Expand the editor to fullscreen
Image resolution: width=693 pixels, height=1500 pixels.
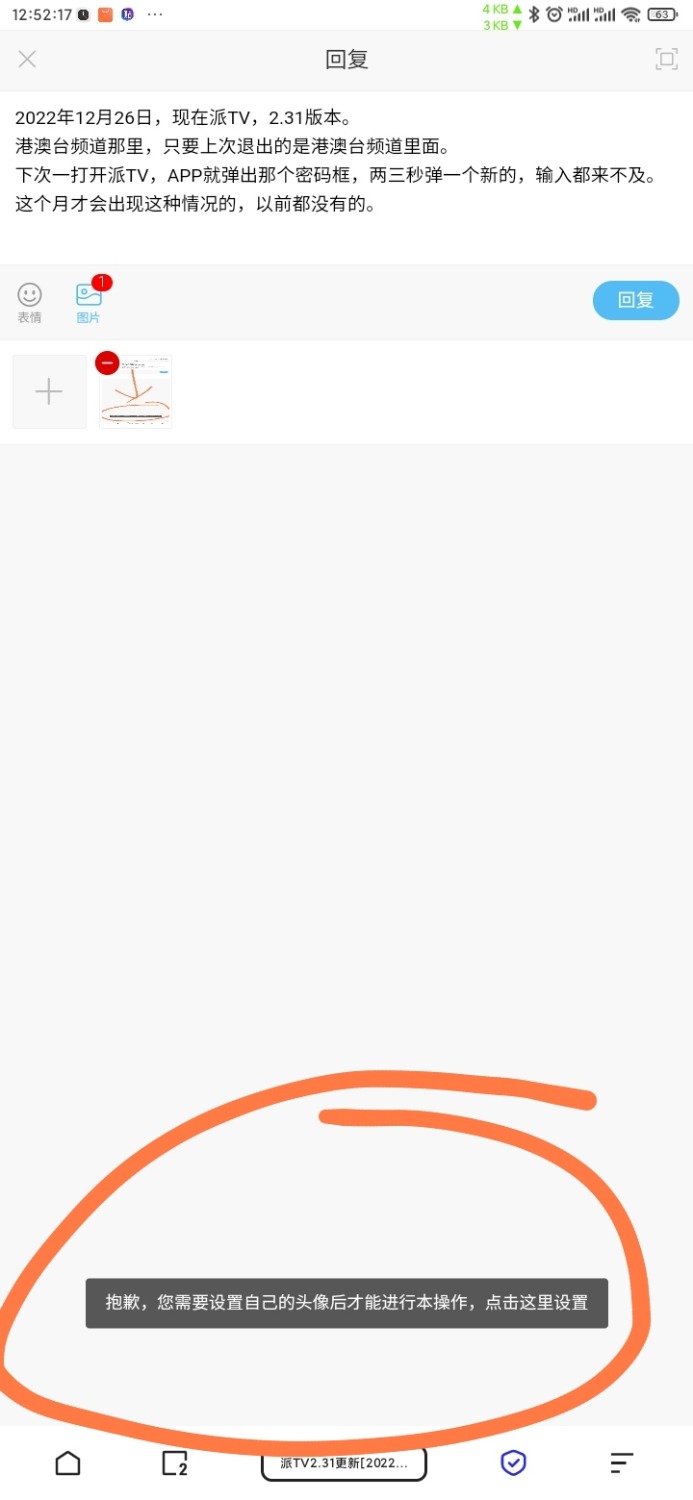coord(666,59)
